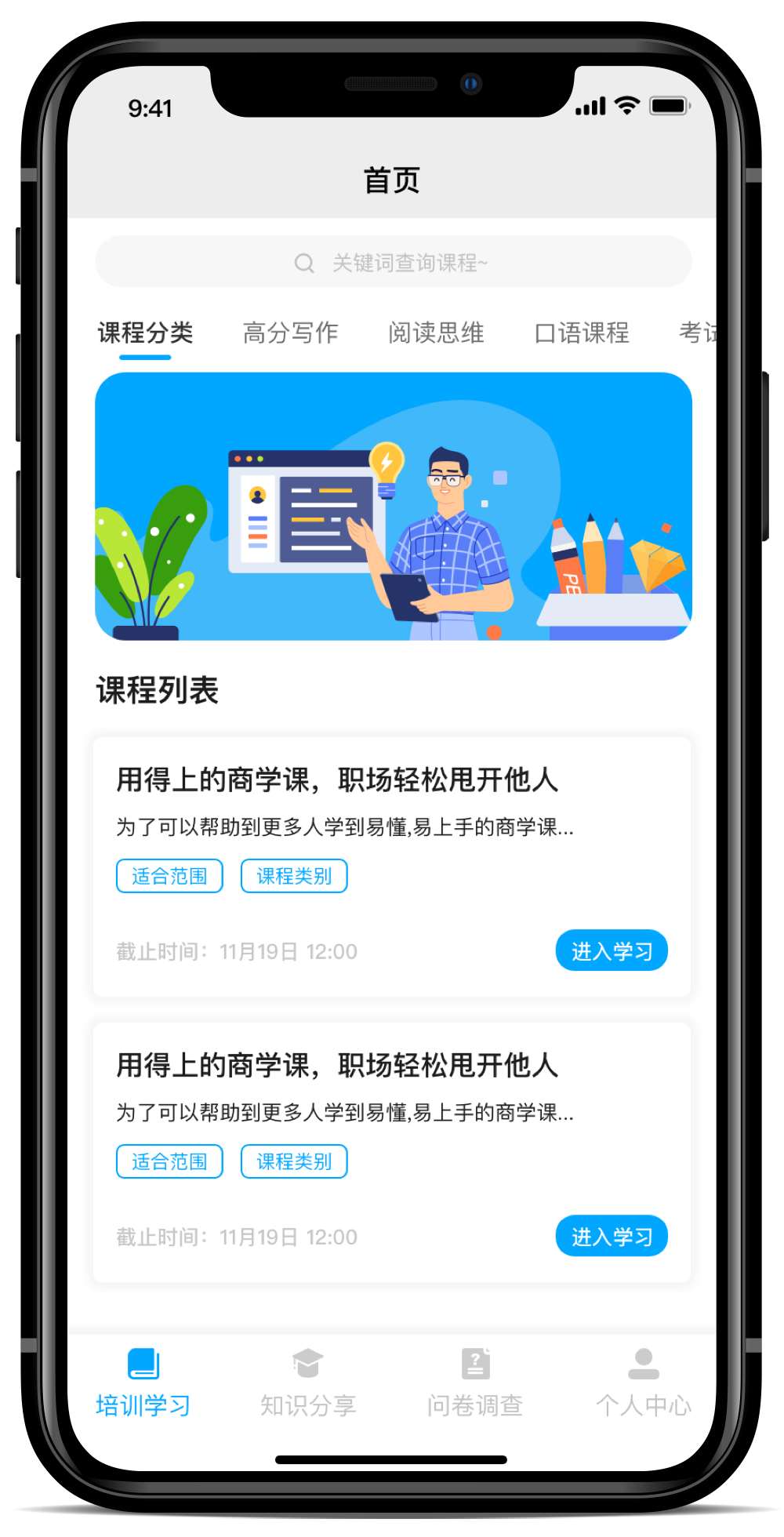This screenshot has width=784, height=1537.
Task: Open the 口语课程 tab
Action: [582, 333]
